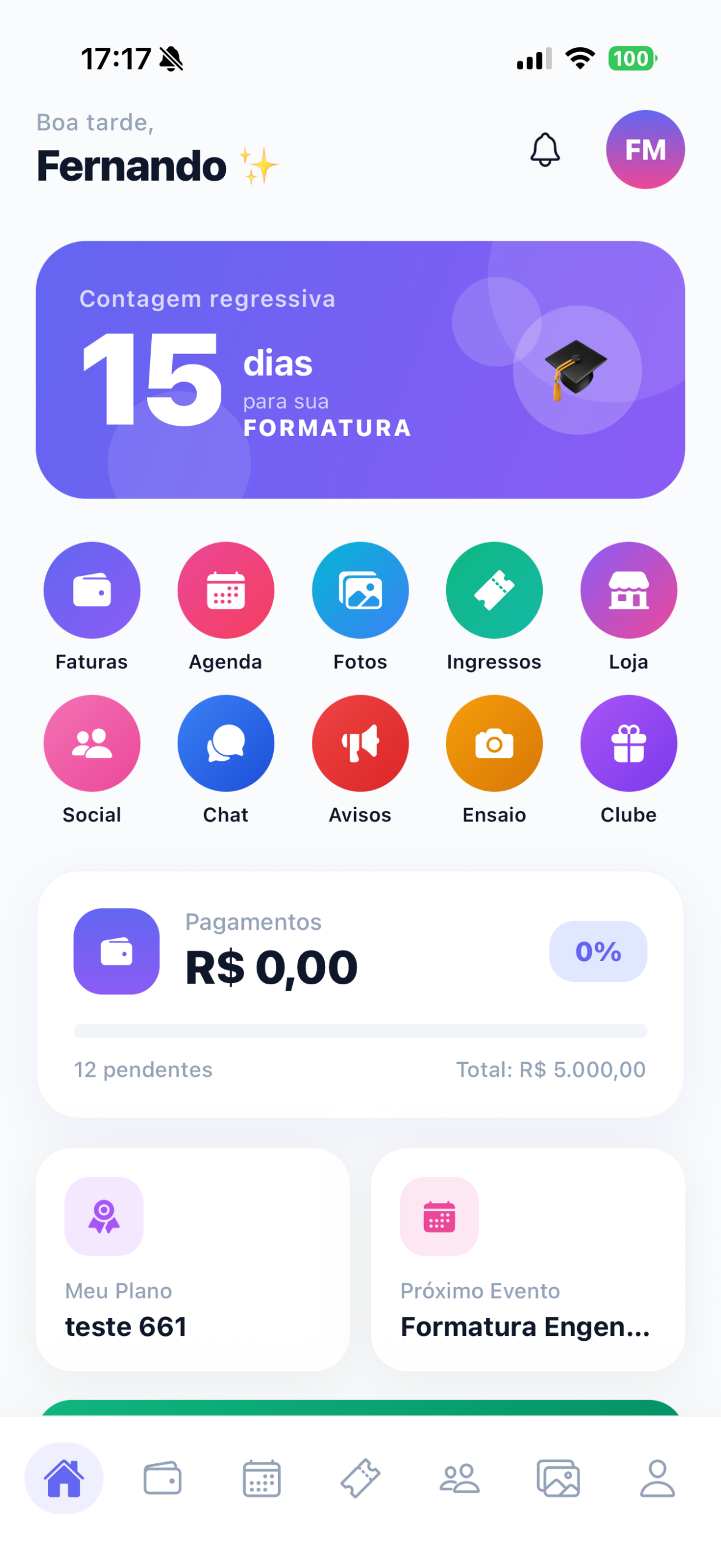The height and width of the screenshot is (1568, 721).
Task: Open Ingressos tickets icon
Action: (494, 589)
